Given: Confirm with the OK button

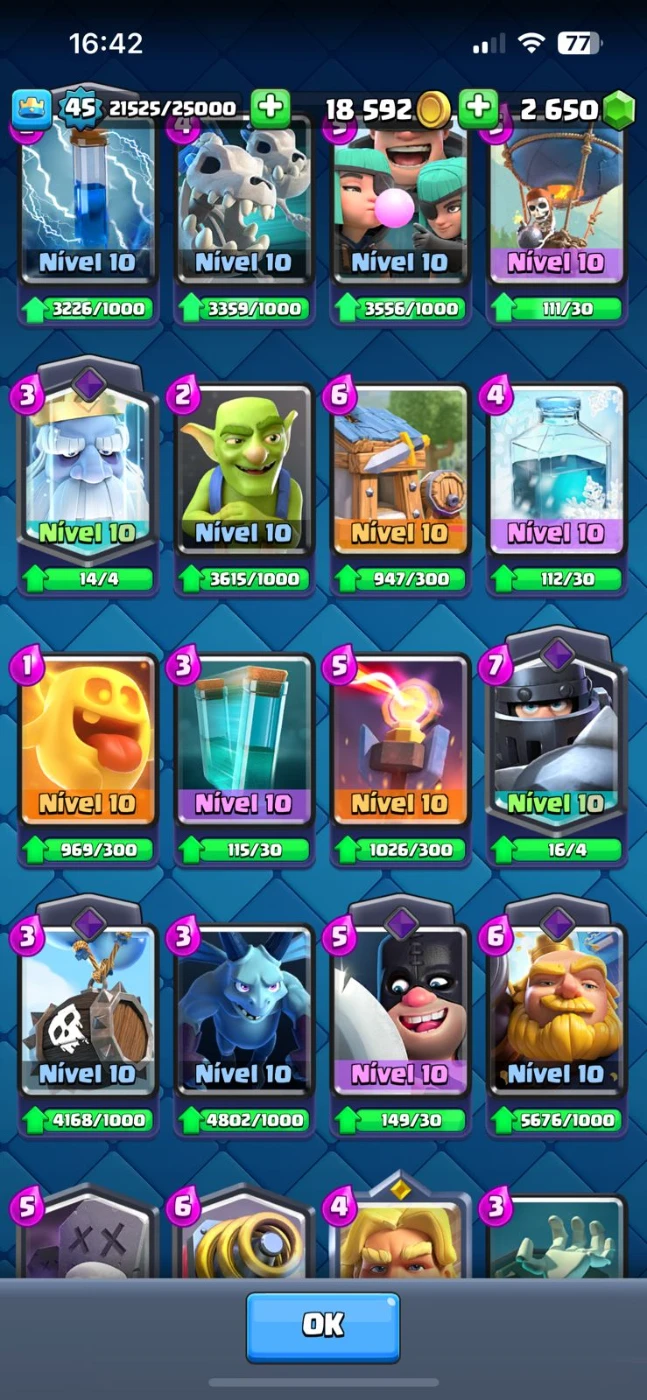Looking at the screenshot, I should [x=322, y=1326].
